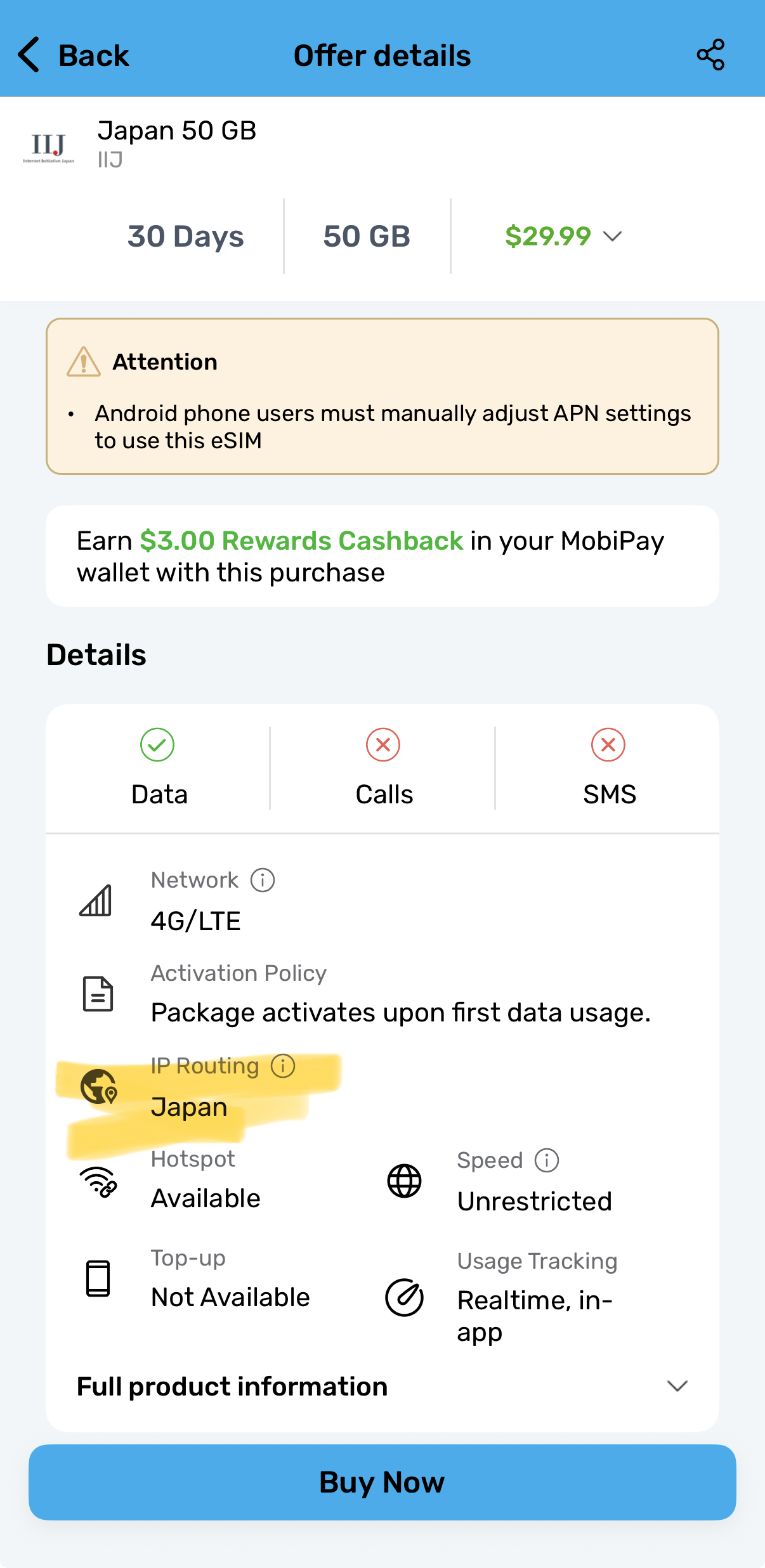Show info about IP Routing
Screen dimensions: 765x1568
point(283,1066)
